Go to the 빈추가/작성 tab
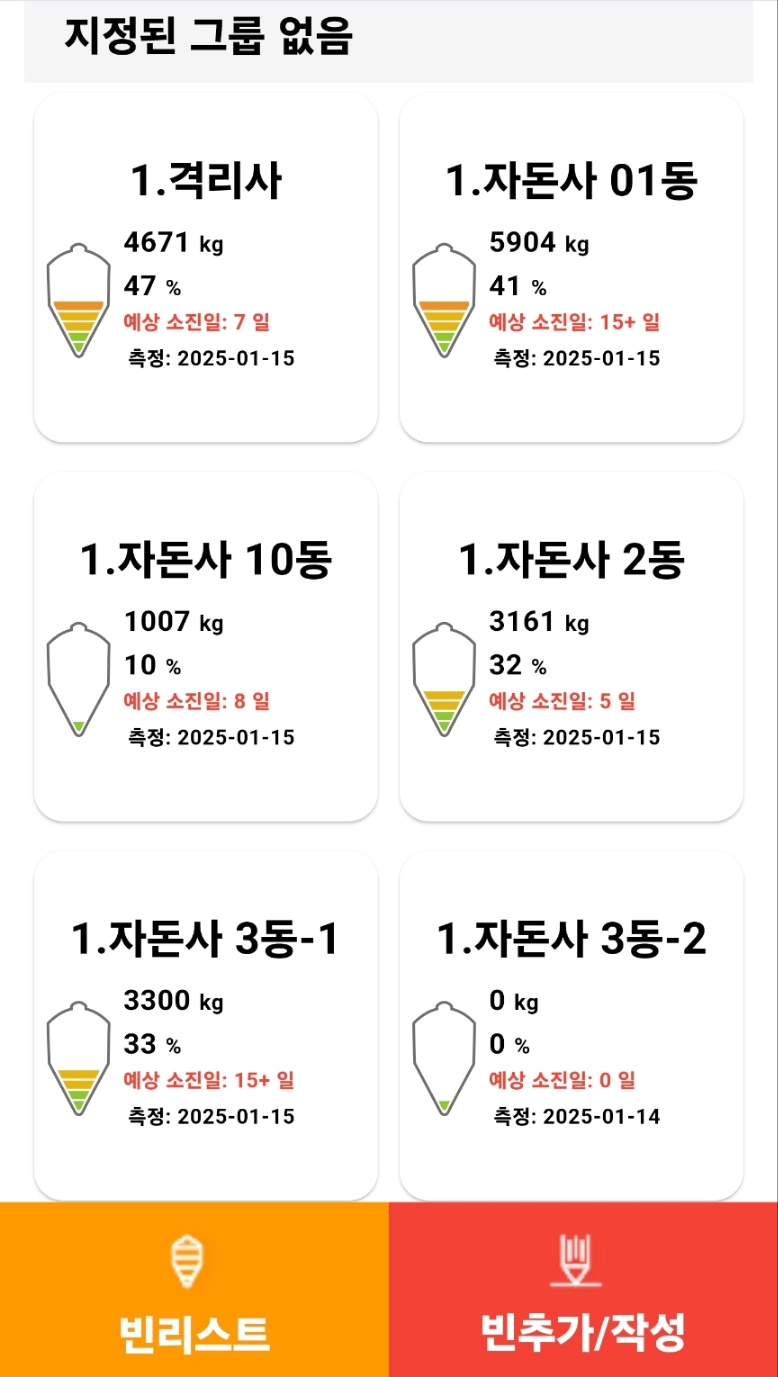The image size is (778, 1377). 583,1290
